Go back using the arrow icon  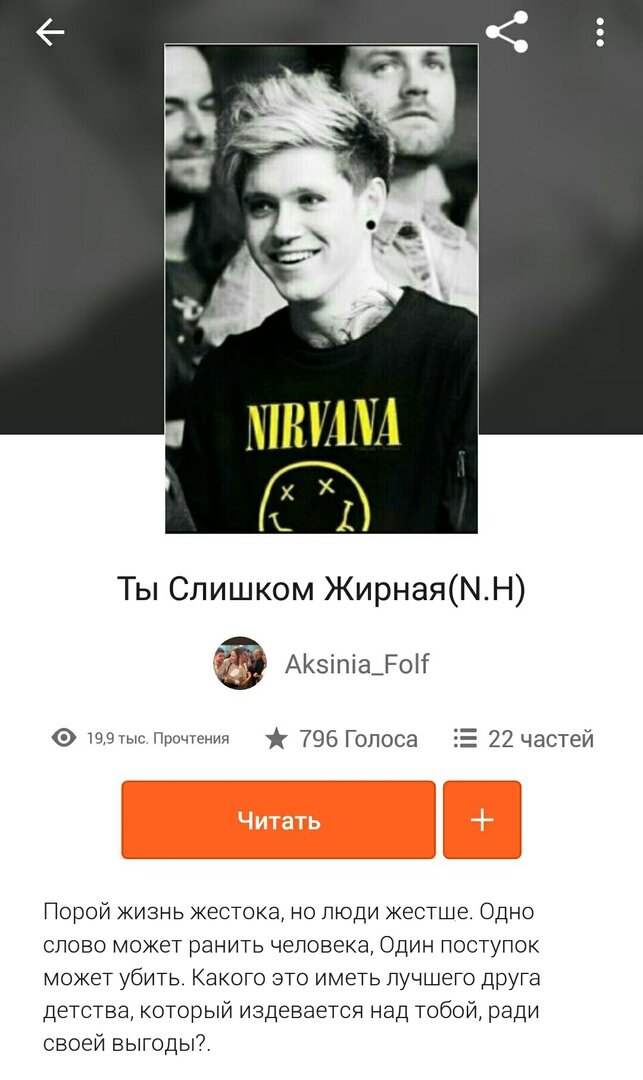point(49,33)
